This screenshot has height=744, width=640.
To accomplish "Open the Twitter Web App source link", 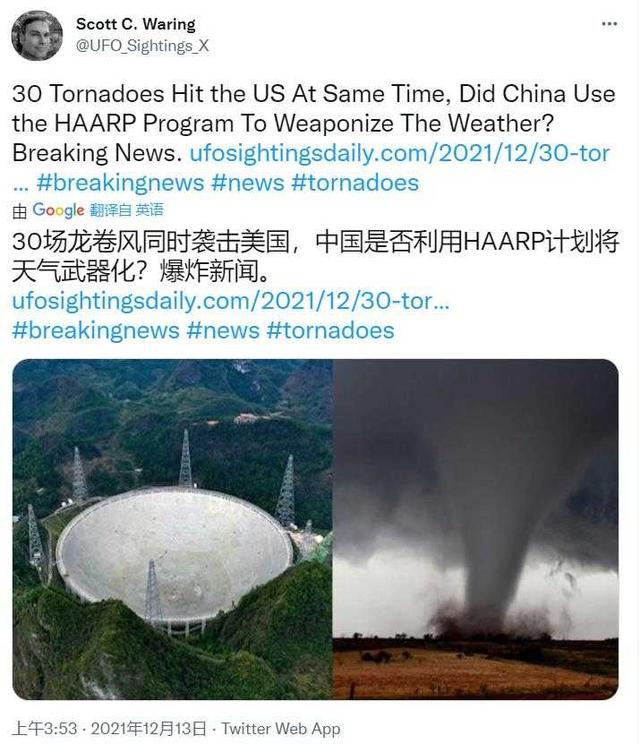I will click(x=280, y=728).
